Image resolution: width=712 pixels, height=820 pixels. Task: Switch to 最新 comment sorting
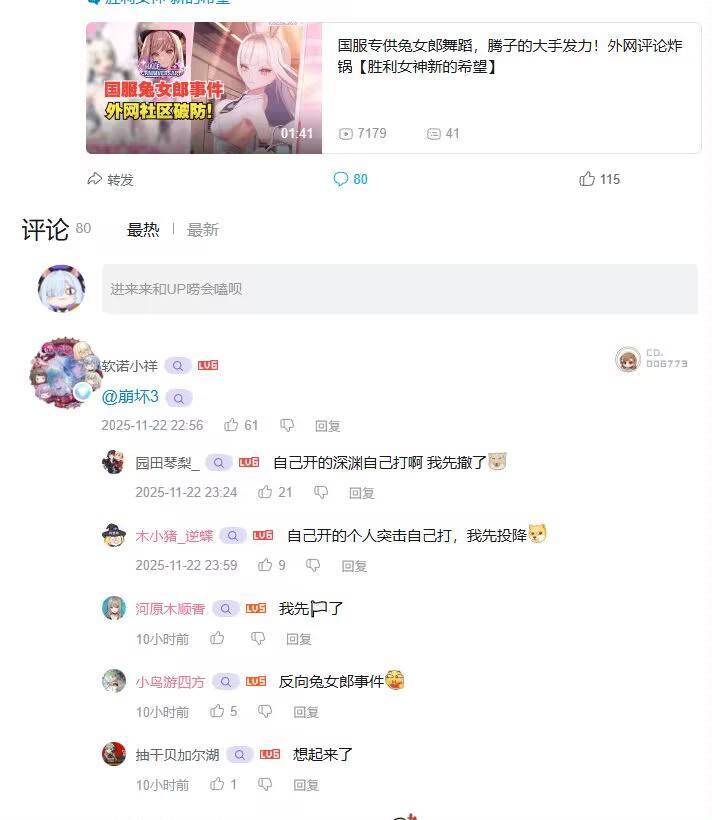point(203,230)
